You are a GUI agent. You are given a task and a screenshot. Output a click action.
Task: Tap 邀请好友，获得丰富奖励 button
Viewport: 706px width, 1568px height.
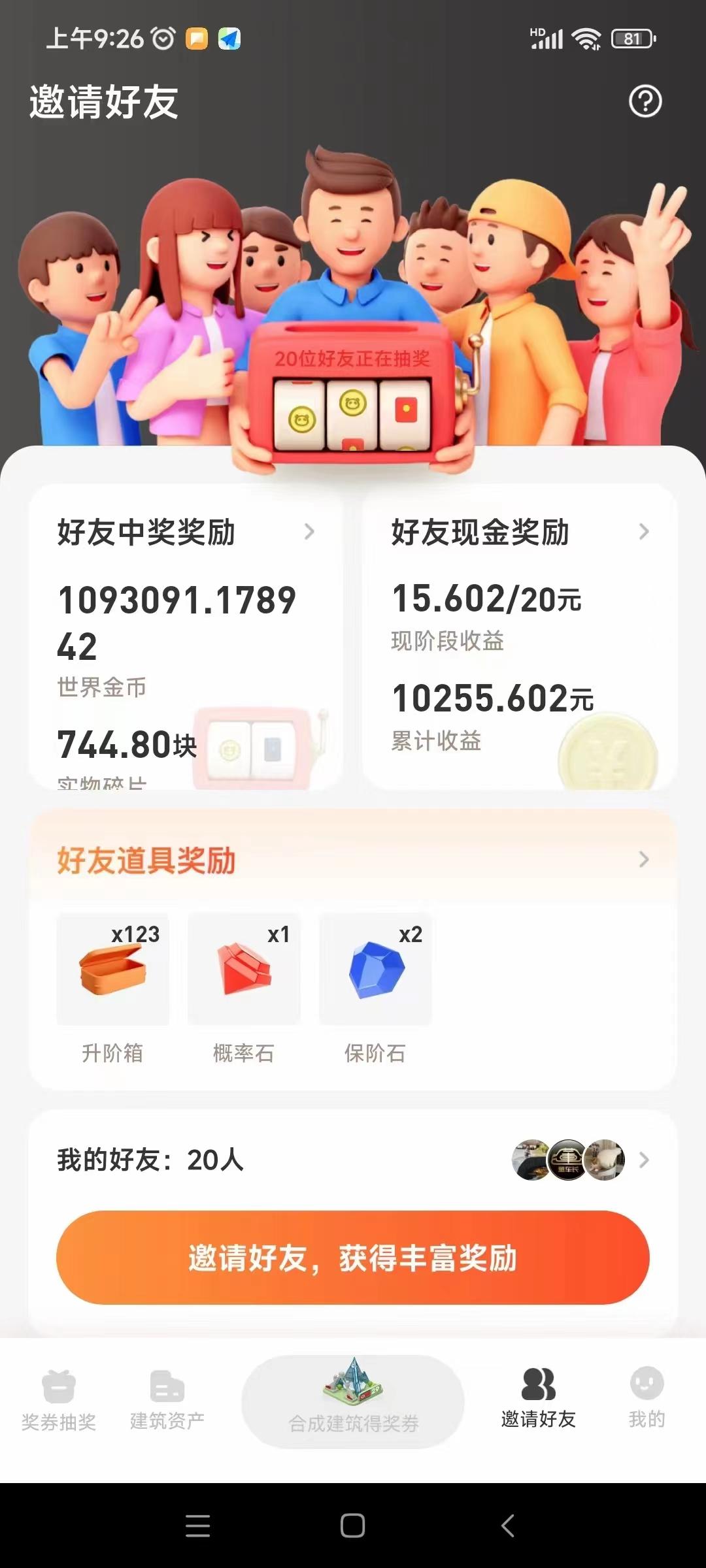(x=353, y=1258)
